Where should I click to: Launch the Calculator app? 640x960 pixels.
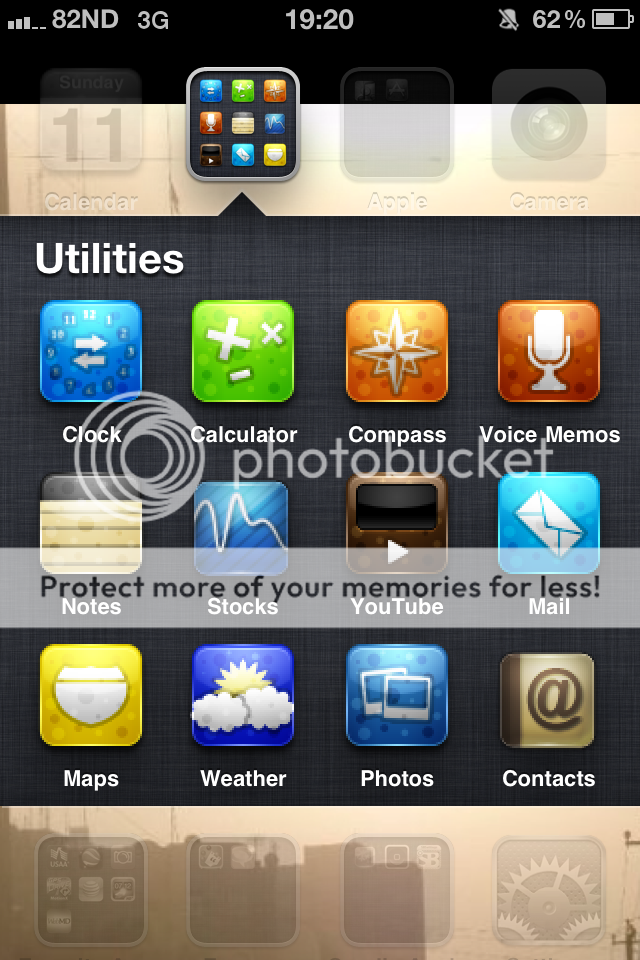coord(243,352)
